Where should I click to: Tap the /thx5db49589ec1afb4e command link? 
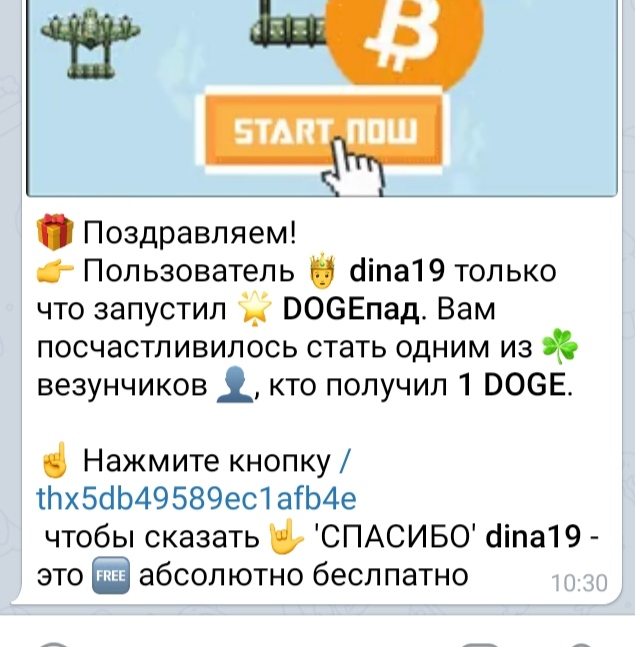196,498
